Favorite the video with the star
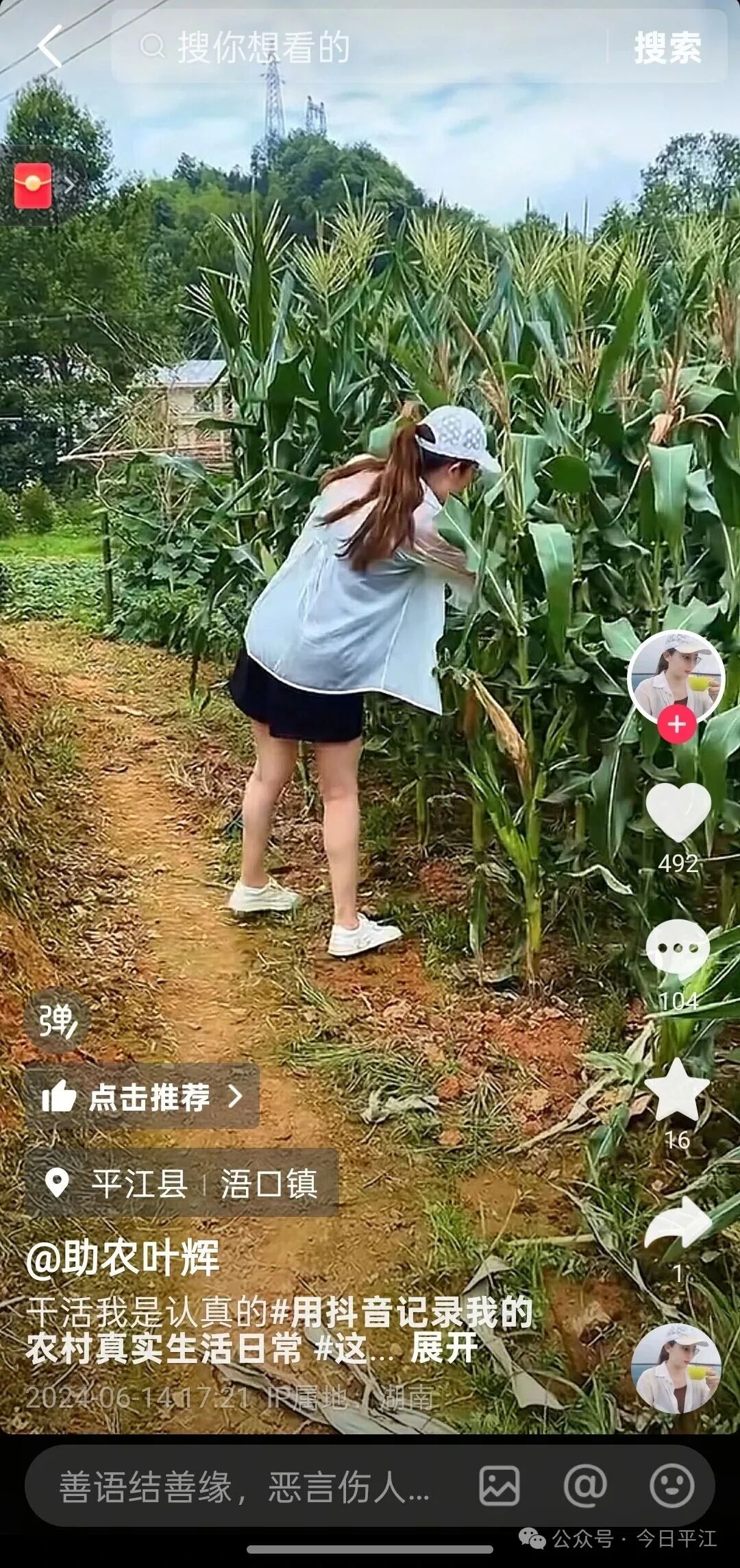Image resolution: width=740 pixels, height=1568 pixels. tap(677, 1089)
